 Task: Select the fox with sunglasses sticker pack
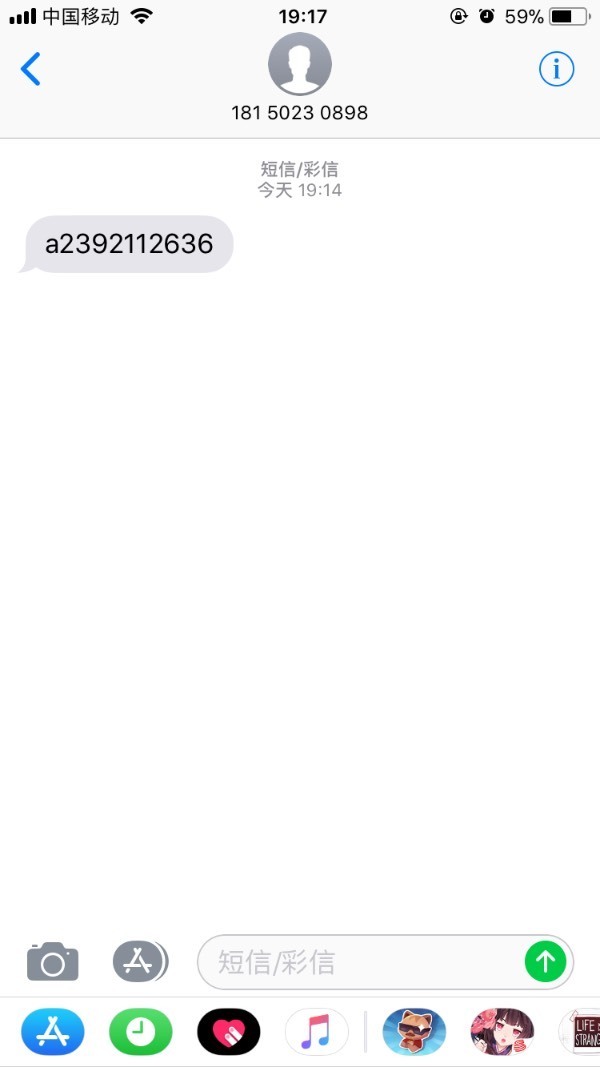(x=414, y=1032)
